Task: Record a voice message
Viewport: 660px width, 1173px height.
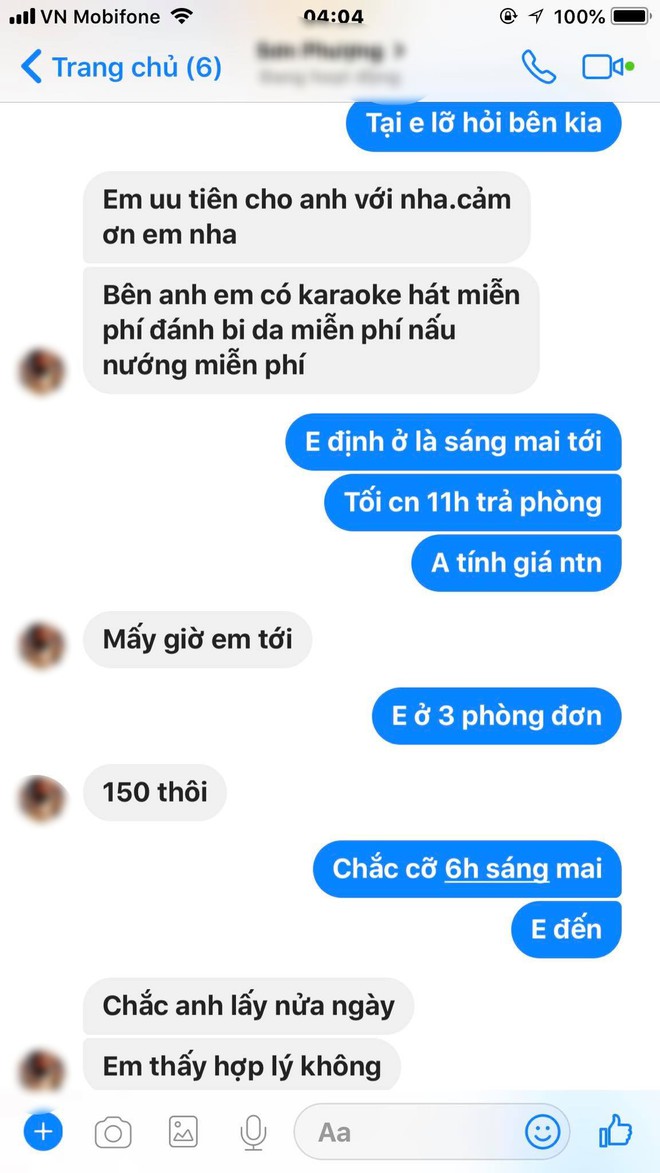Action: (x=253, y=1133)
